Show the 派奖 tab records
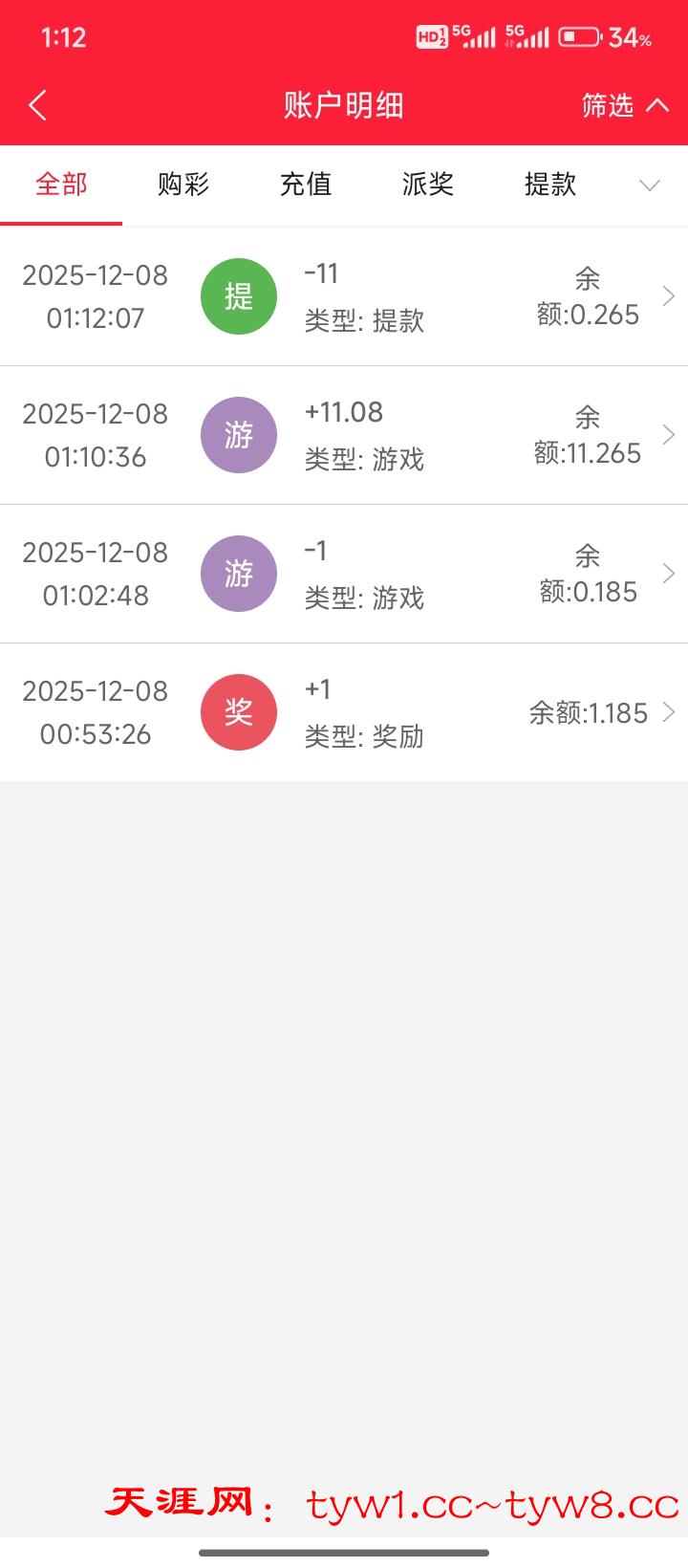The width and height of the screenshot is (688, 1568). 428,184
